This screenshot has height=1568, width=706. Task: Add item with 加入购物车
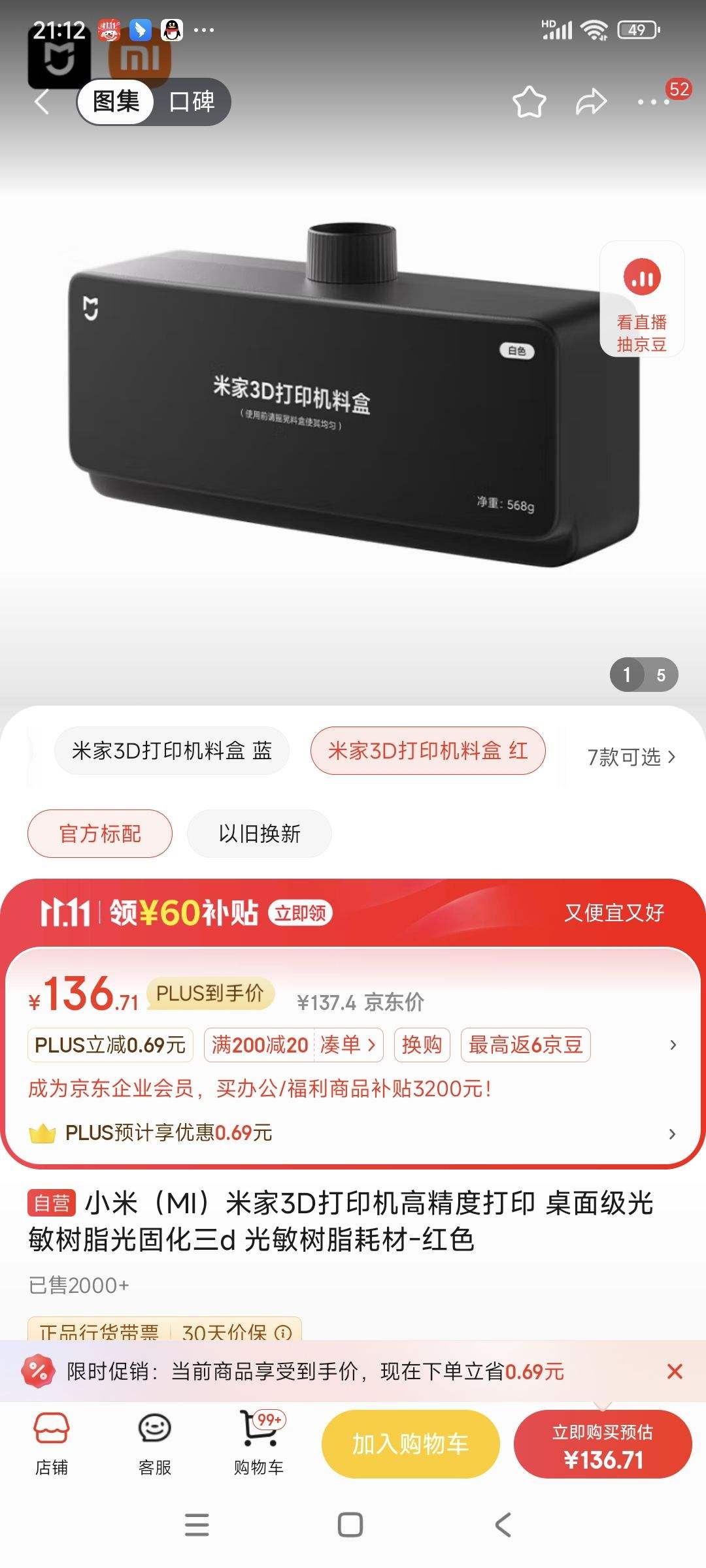[411, 1445]
